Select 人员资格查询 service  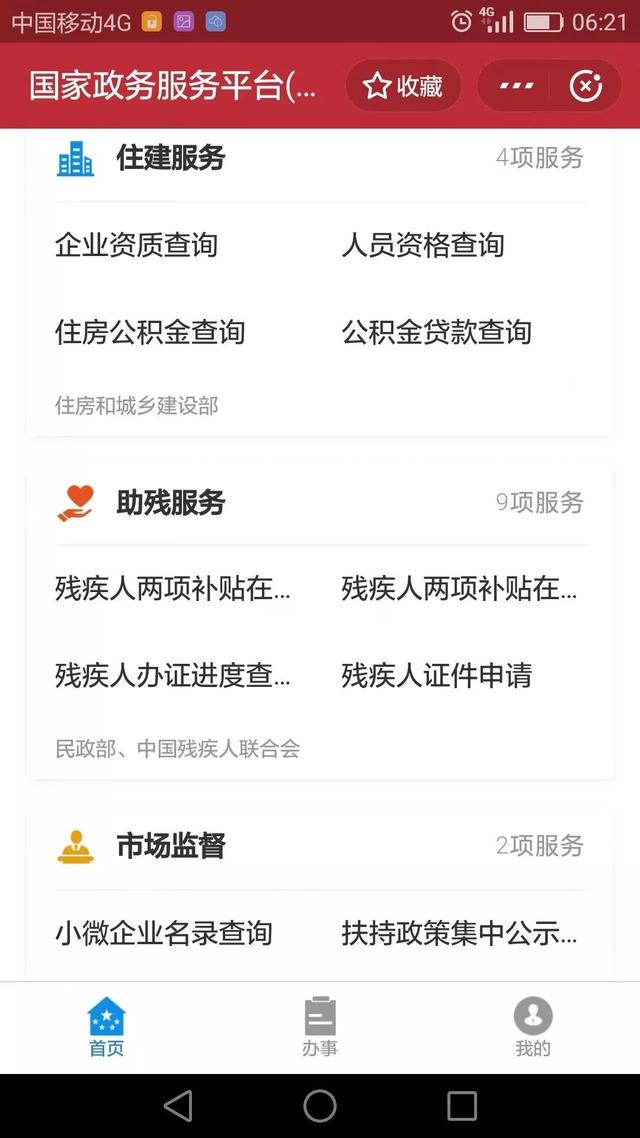422,245
